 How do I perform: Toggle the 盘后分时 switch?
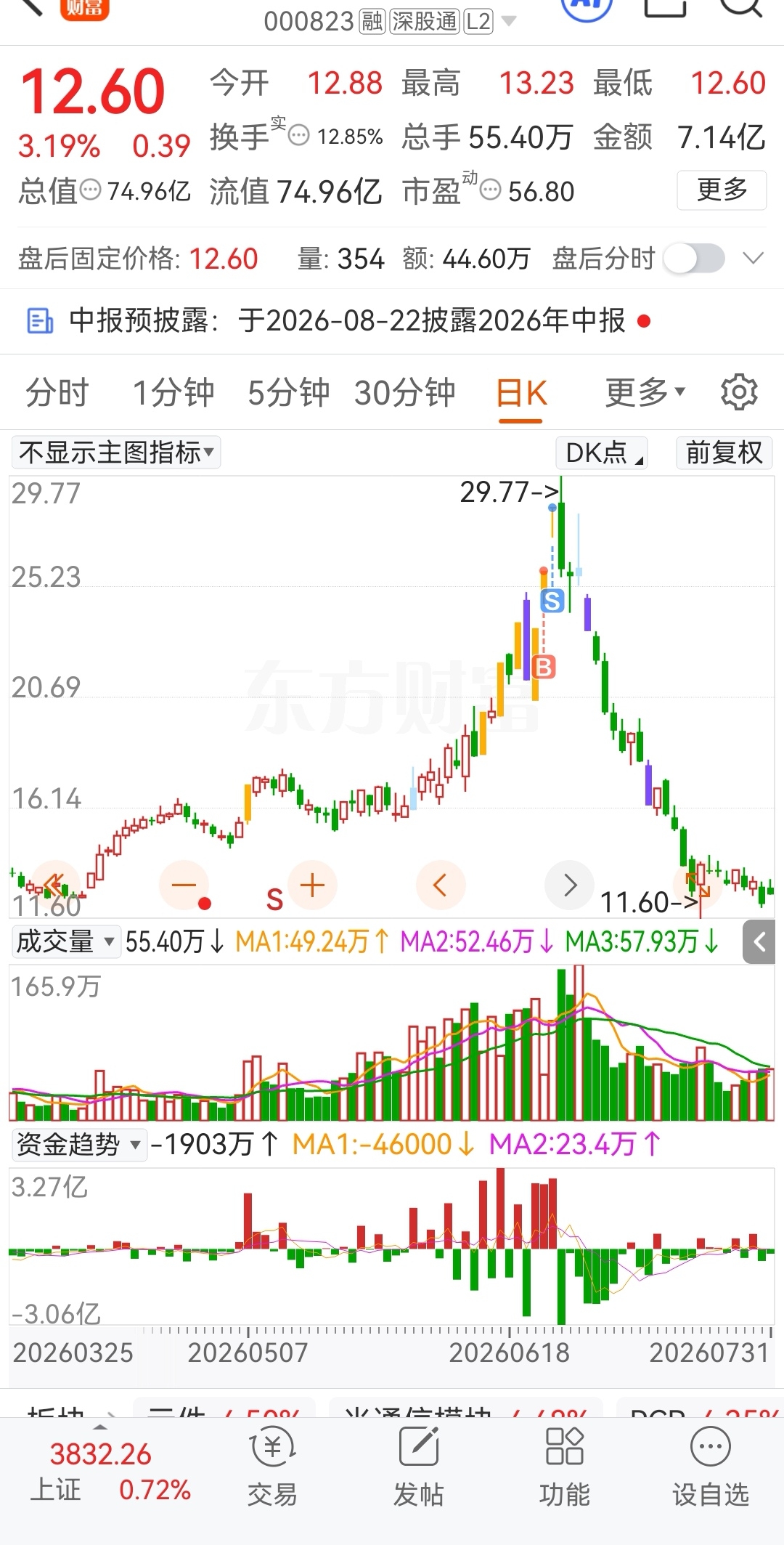(695, 259)
